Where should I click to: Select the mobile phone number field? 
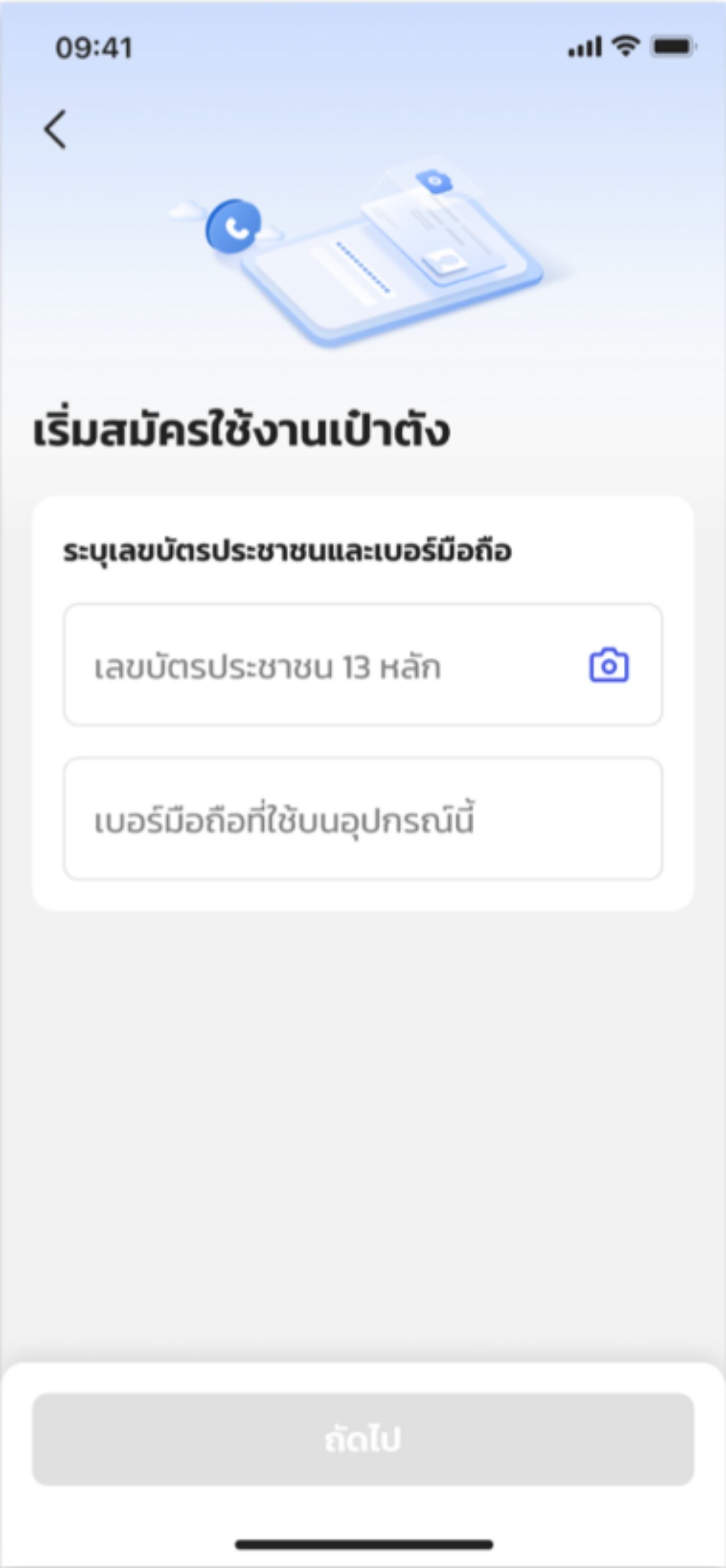click(362, 819)
